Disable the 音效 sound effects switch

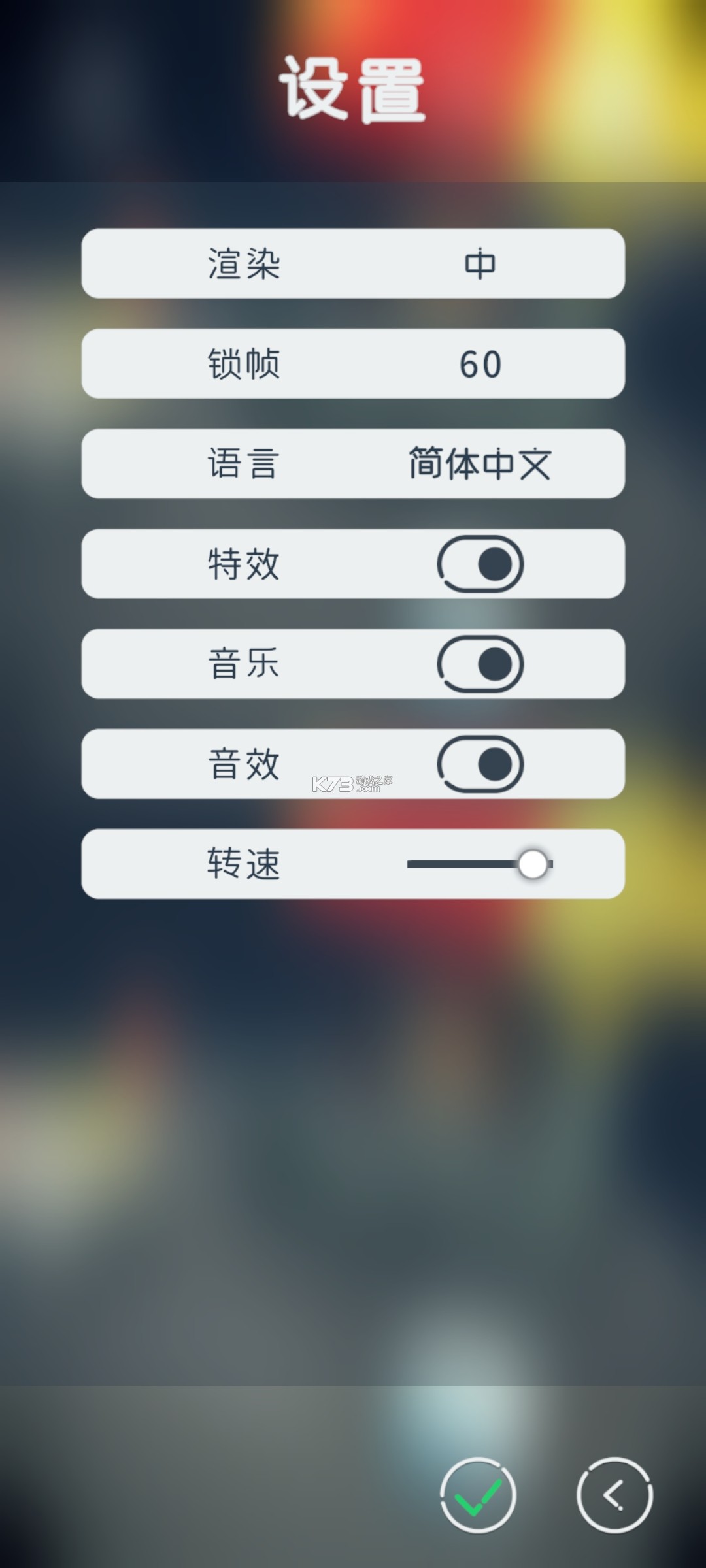[x=480, y=764]
